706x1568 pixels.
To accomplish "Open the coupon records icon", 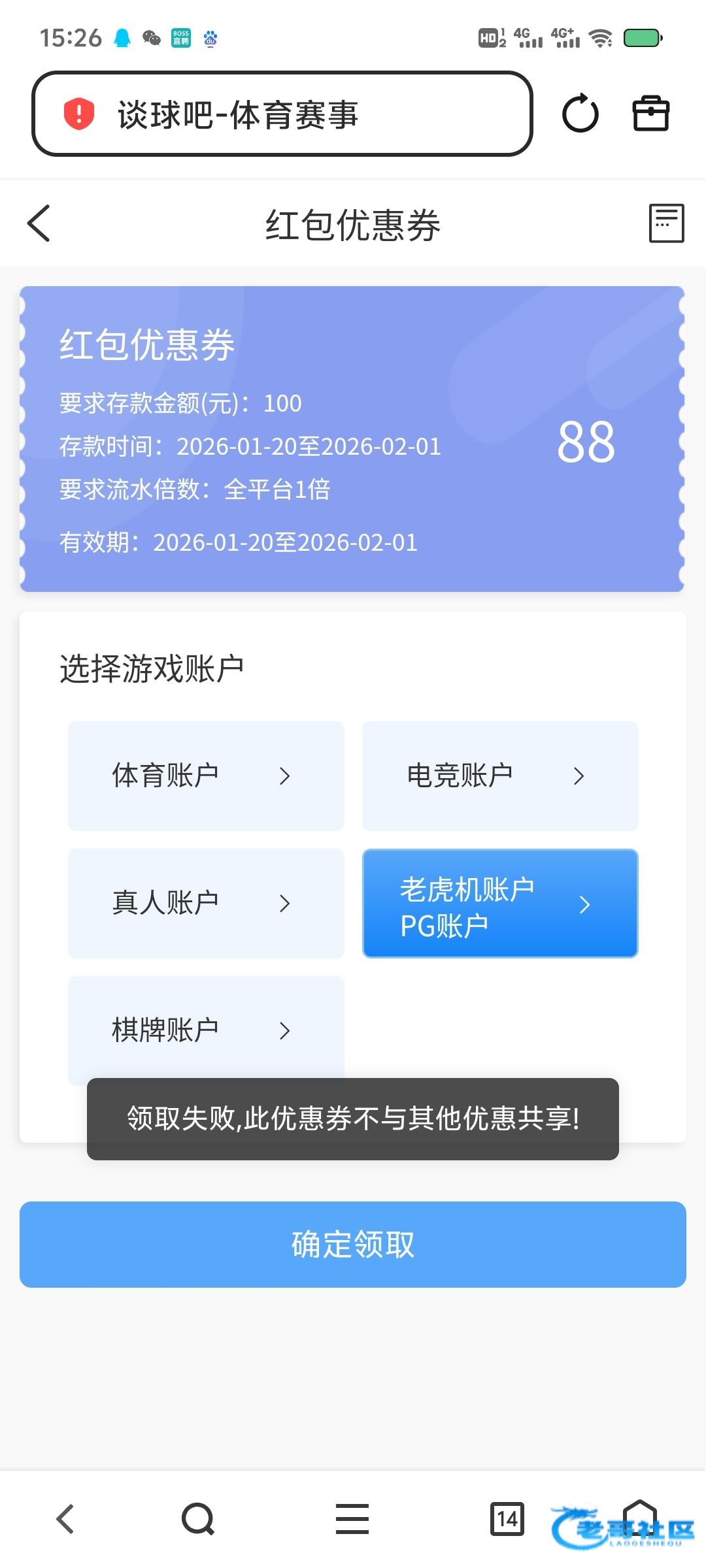I will 665,223.
